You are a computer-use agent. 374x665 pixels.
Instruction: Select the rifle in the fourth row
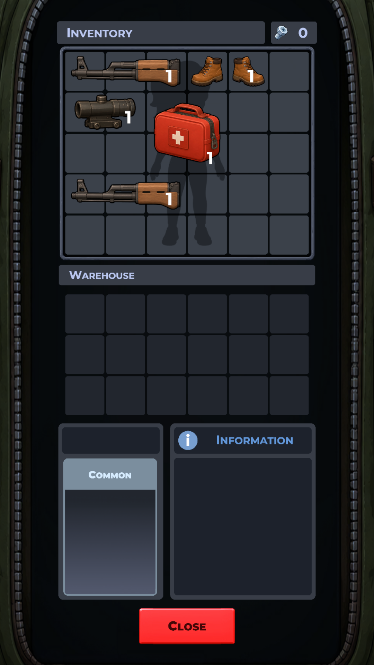coord(126,193)
